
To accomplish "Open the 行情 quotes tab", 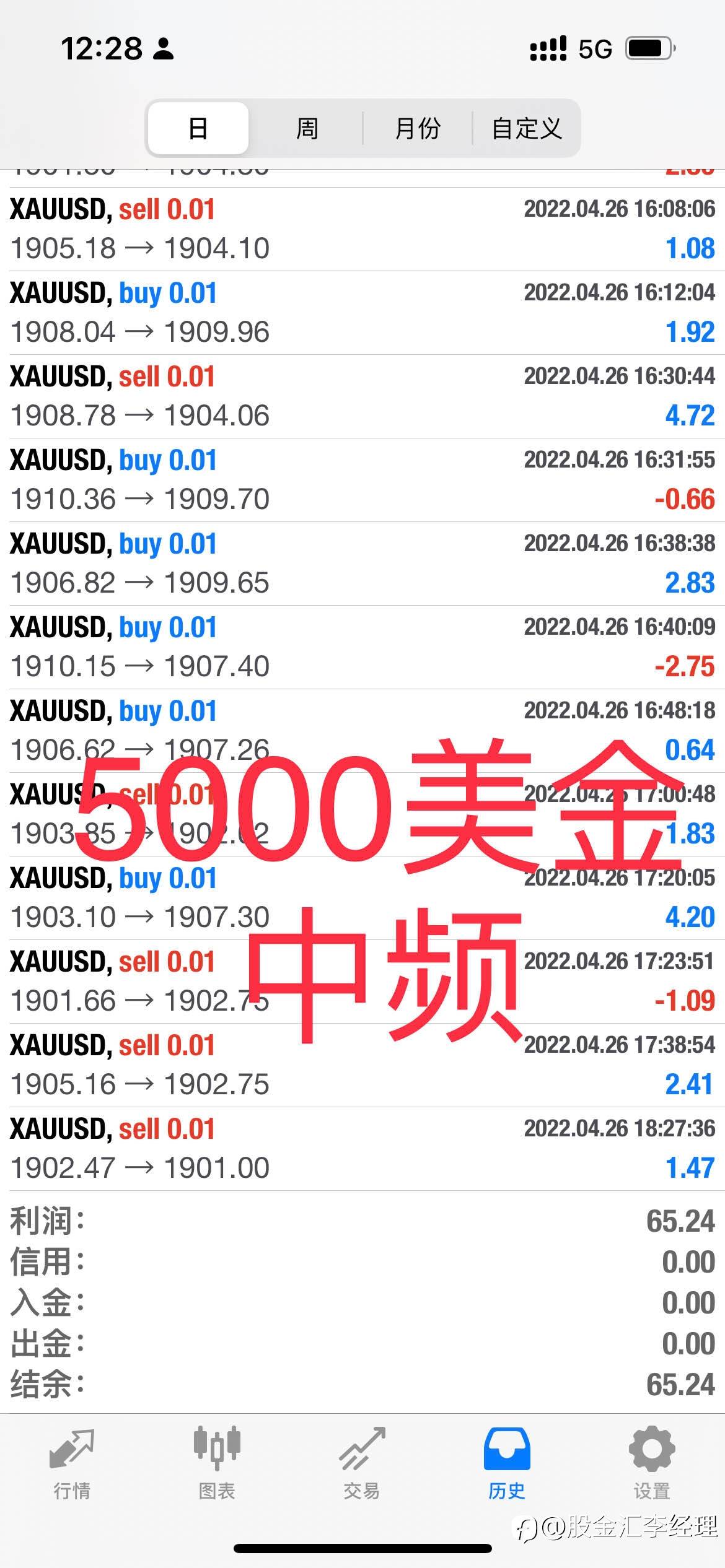I will coord(72,1464).
